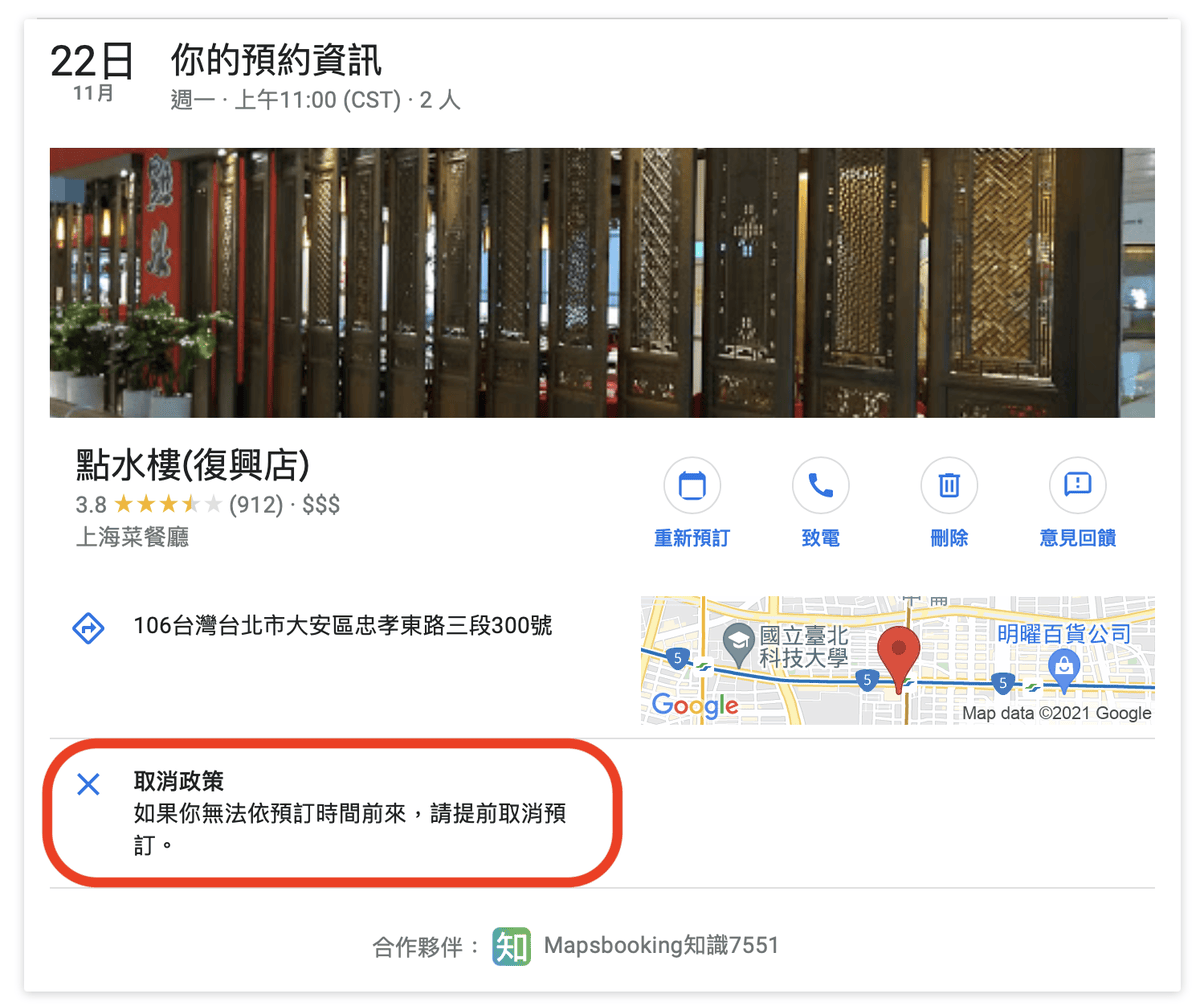Open 點水樓(復興店) restaurant photo
Screen dimensions: 1200x1006
(x=601, y=282)
